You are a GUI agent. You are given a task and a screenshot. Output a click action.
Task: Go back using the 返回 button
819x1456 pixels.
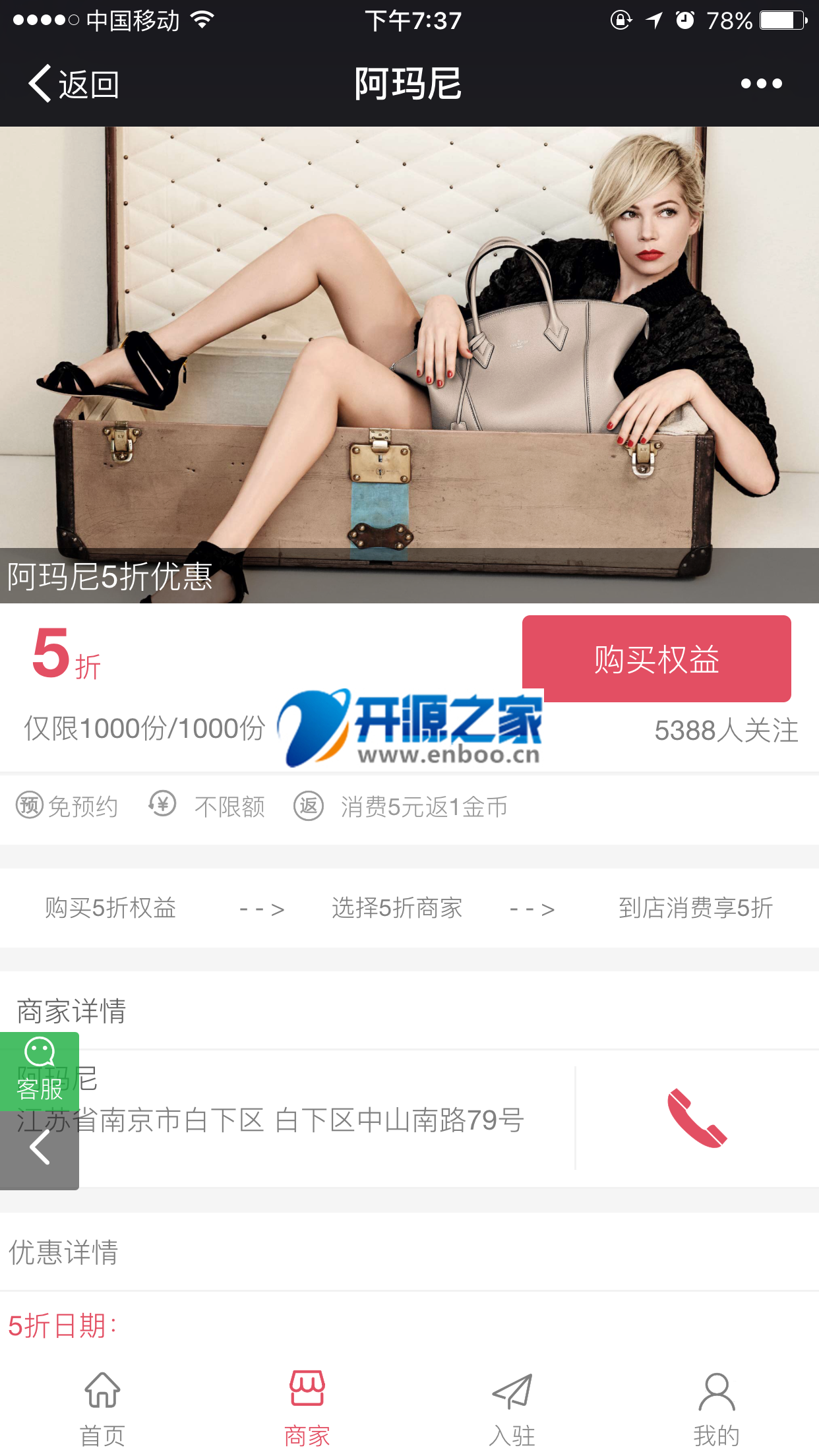(x=73, y=84)
